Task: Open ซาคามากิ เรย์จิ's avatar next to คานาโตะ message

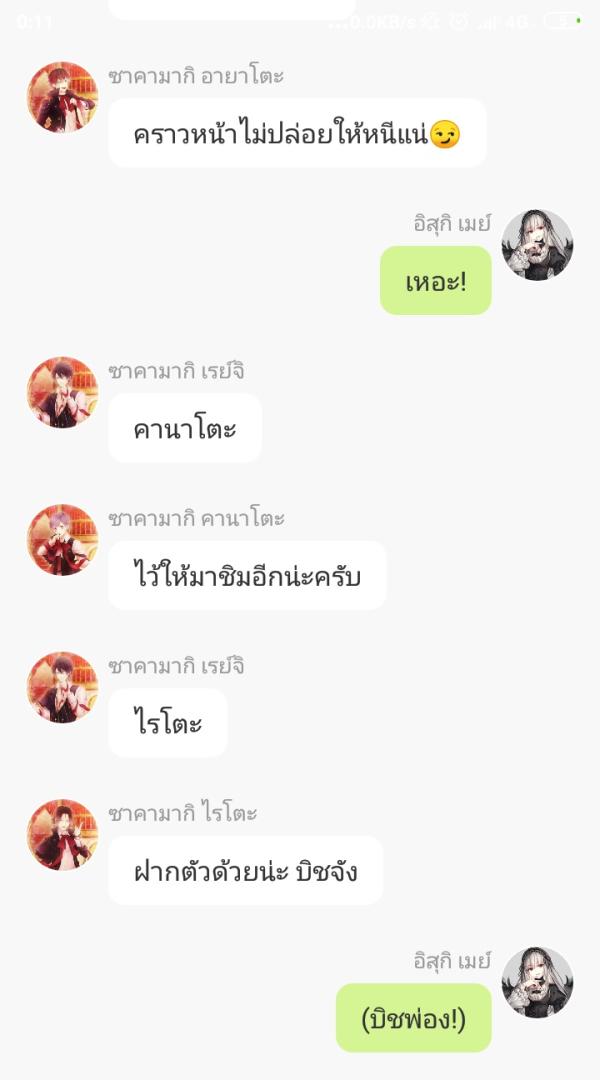Action: point(62,392)
